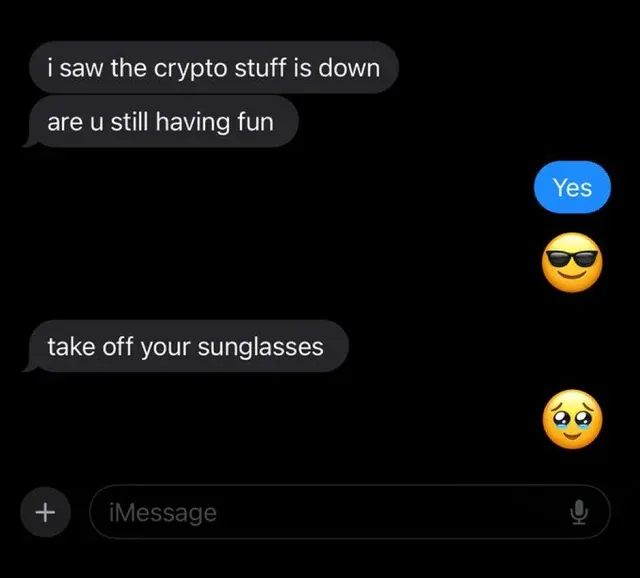Open the plus attachments menu
This screenshot has height=578, width=640.
(44, 512)
